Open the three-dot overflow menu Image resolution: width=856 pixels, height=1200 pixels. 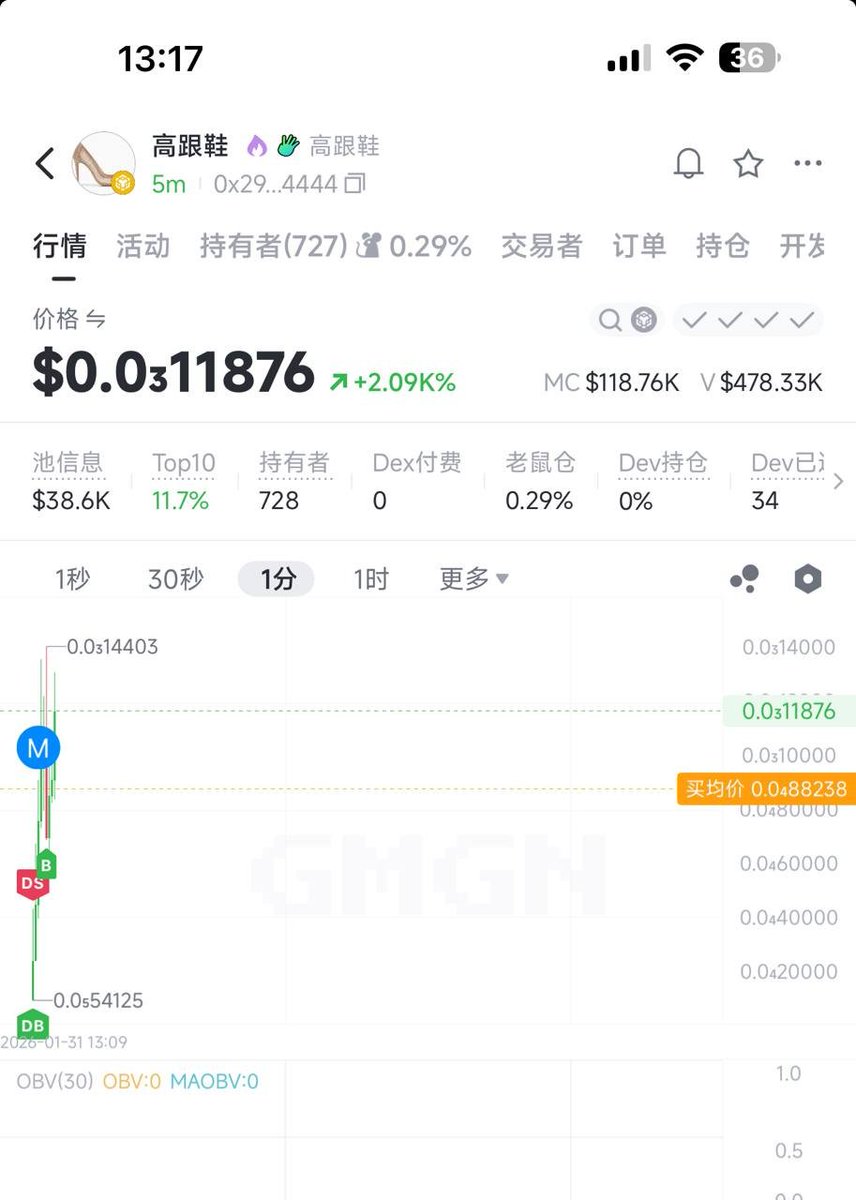(808, 163)
